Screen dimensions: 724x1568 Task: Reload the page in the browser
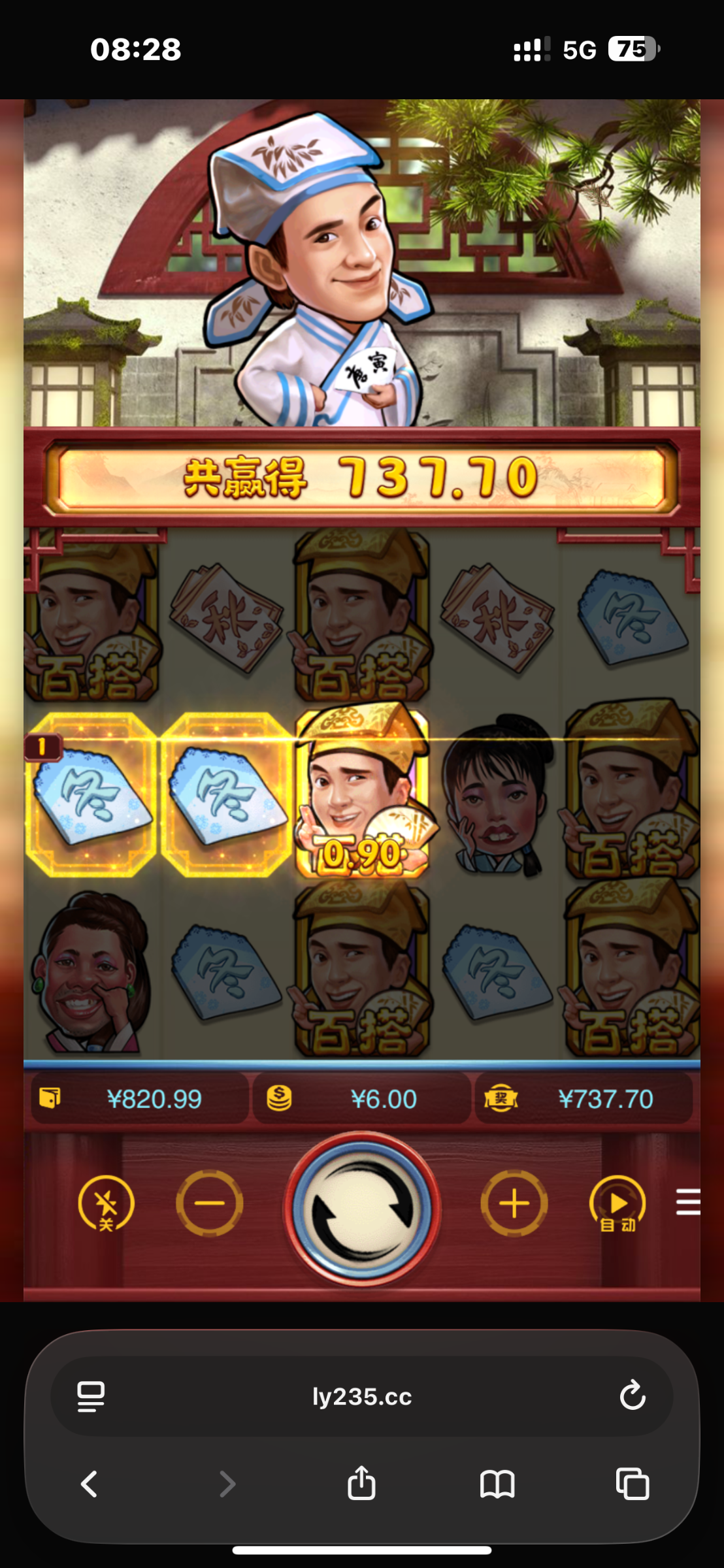point(632,1396)
